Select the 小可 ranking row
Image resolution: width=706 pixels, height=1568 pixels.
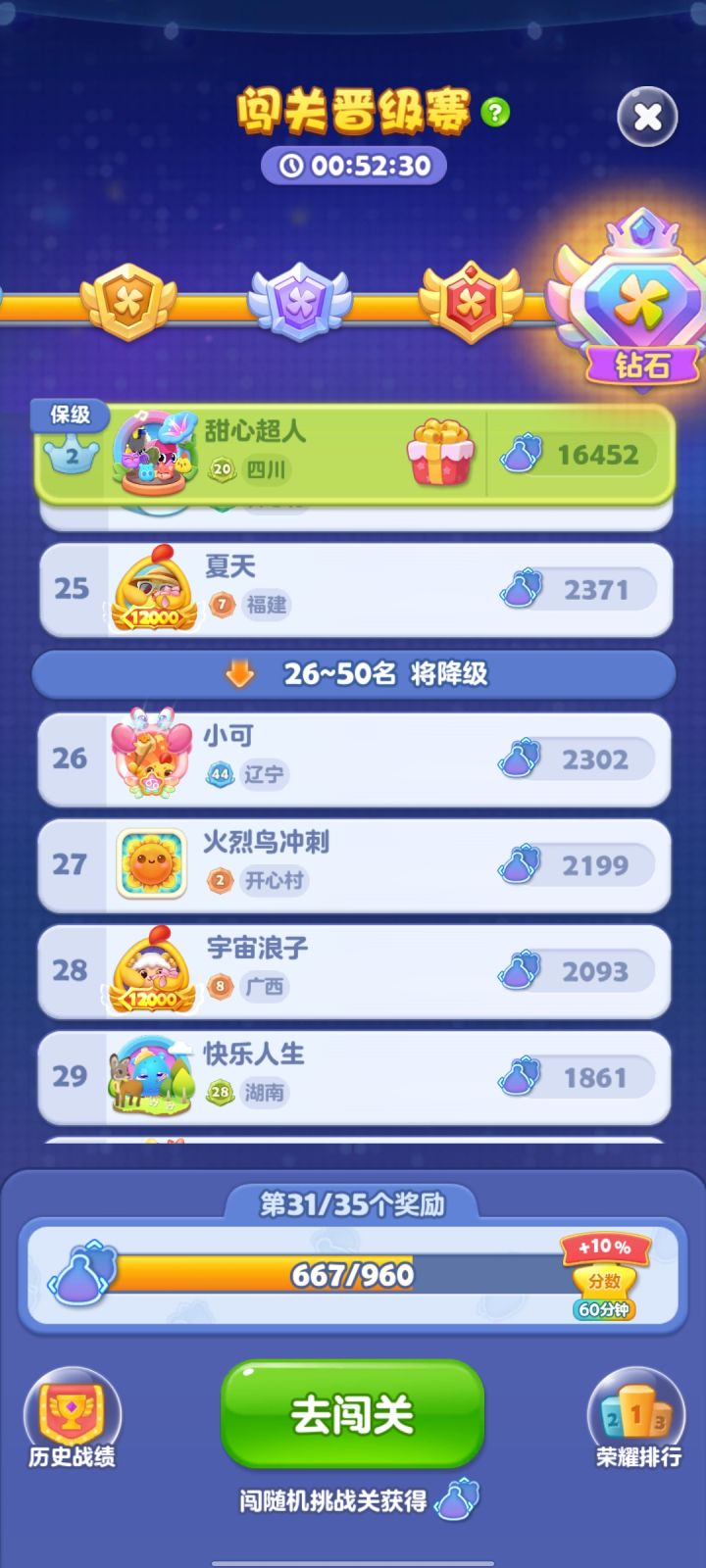353,758
